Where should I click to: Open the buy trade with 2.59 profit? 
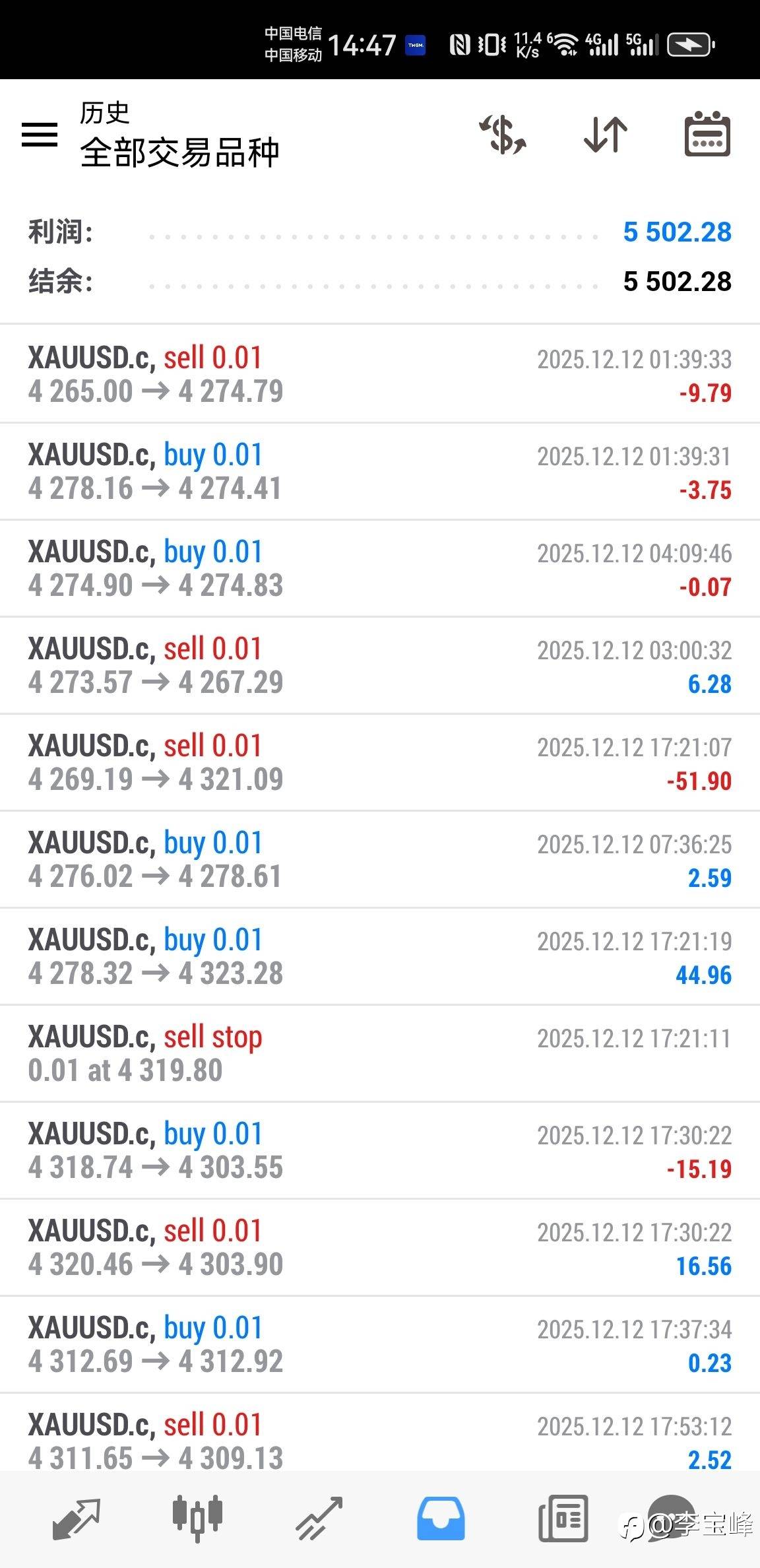click(x=380, y=859)
